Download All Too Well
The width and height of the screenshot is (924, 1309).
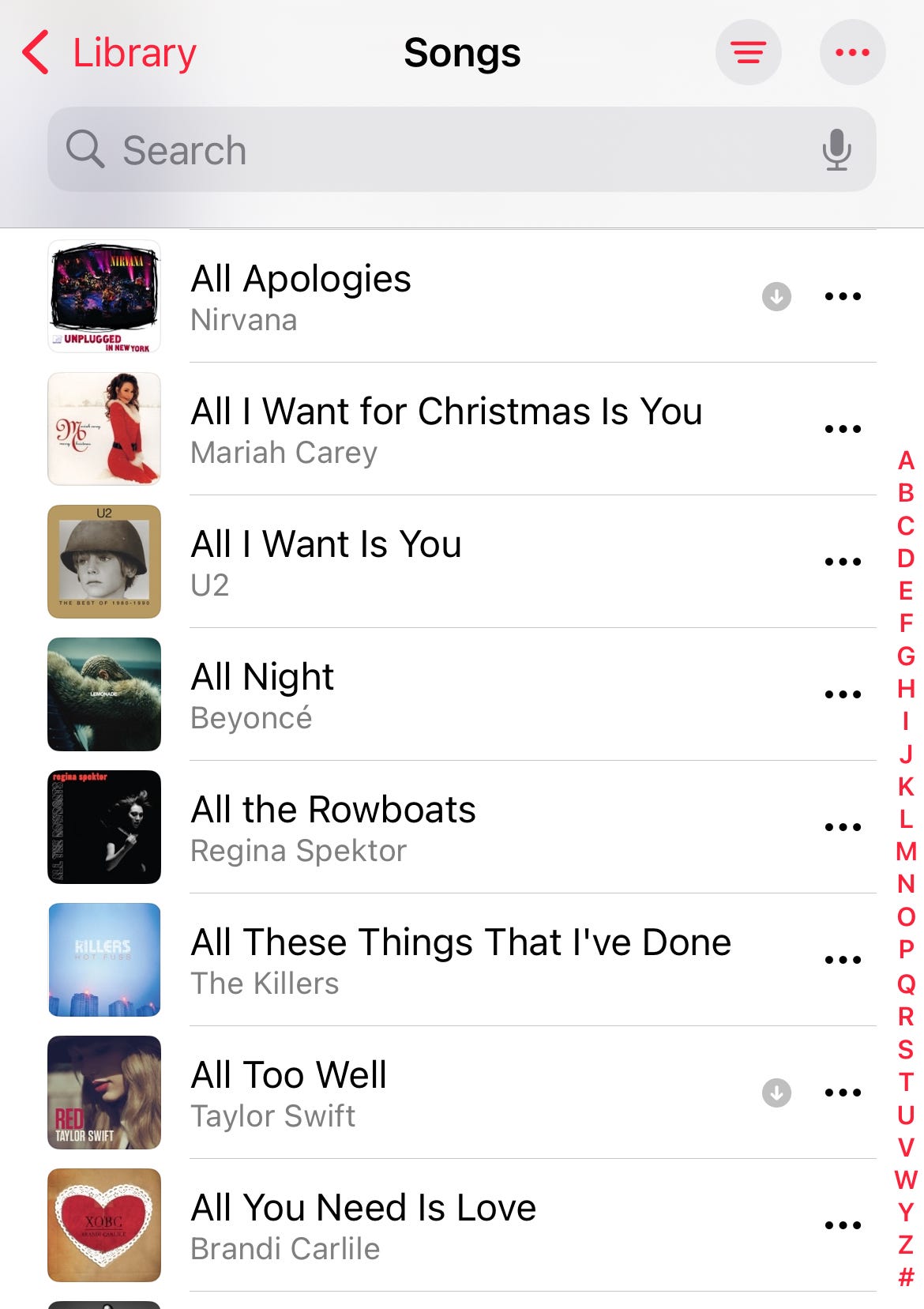tap(776, 1093)
